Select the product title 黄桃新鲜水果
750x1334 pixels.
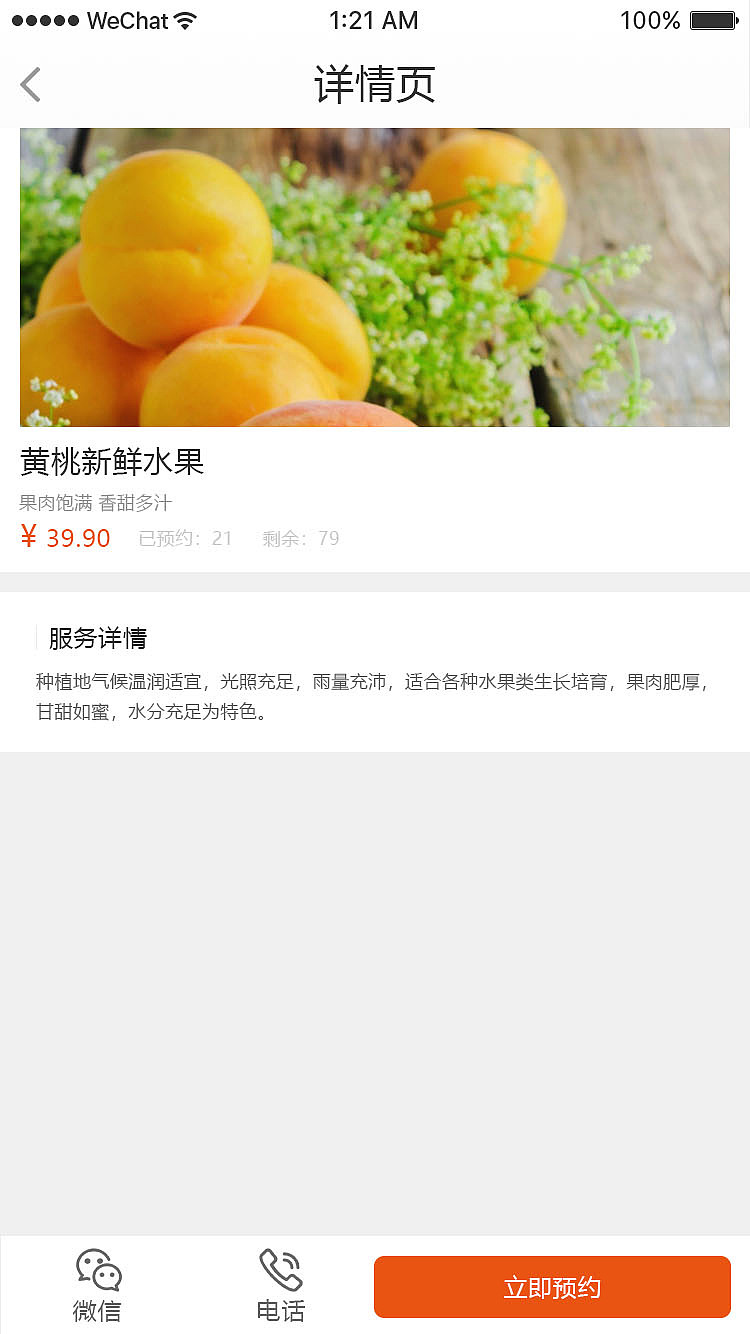(111, 462)
